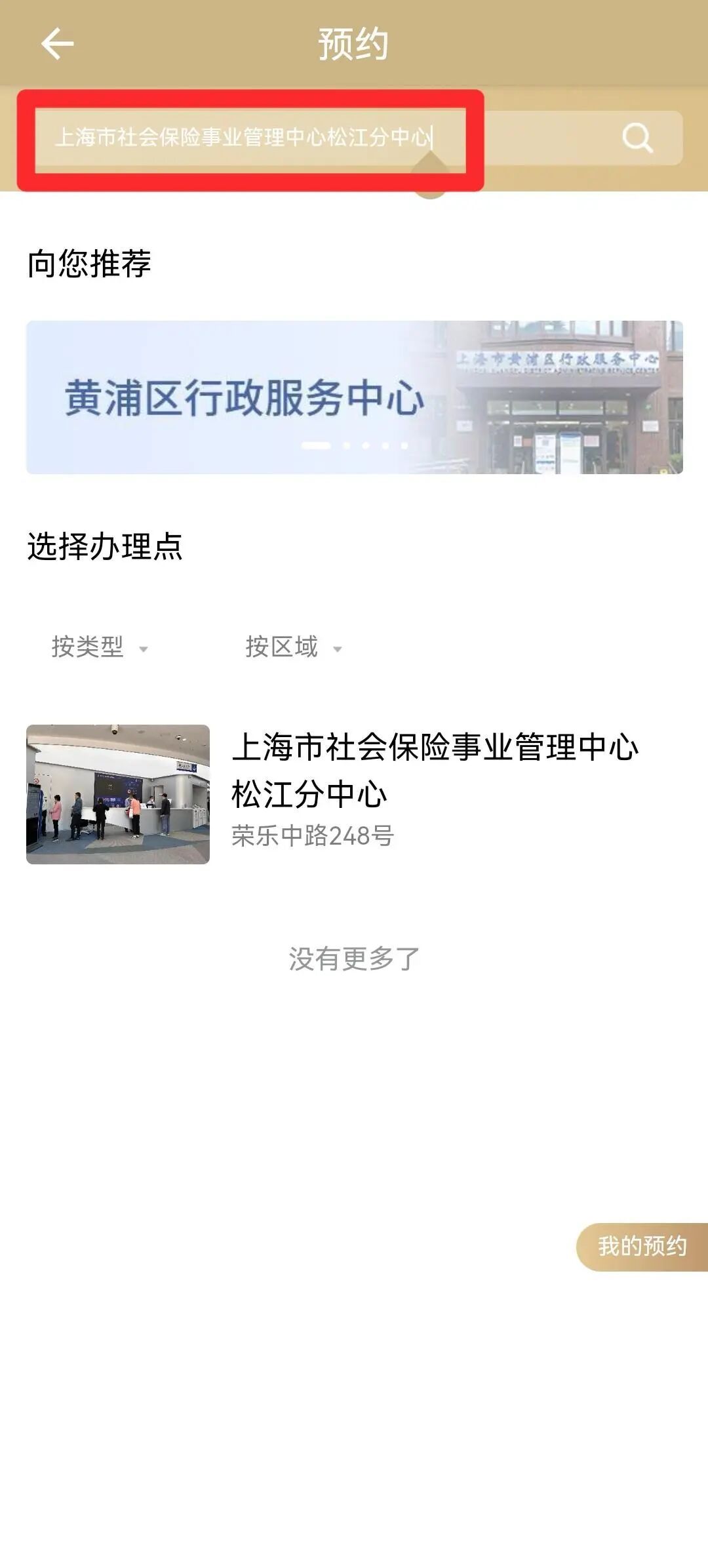
Task: Expand the 按区域 filter dropdown
Action: pyautogui.click(x=294, y=647)
